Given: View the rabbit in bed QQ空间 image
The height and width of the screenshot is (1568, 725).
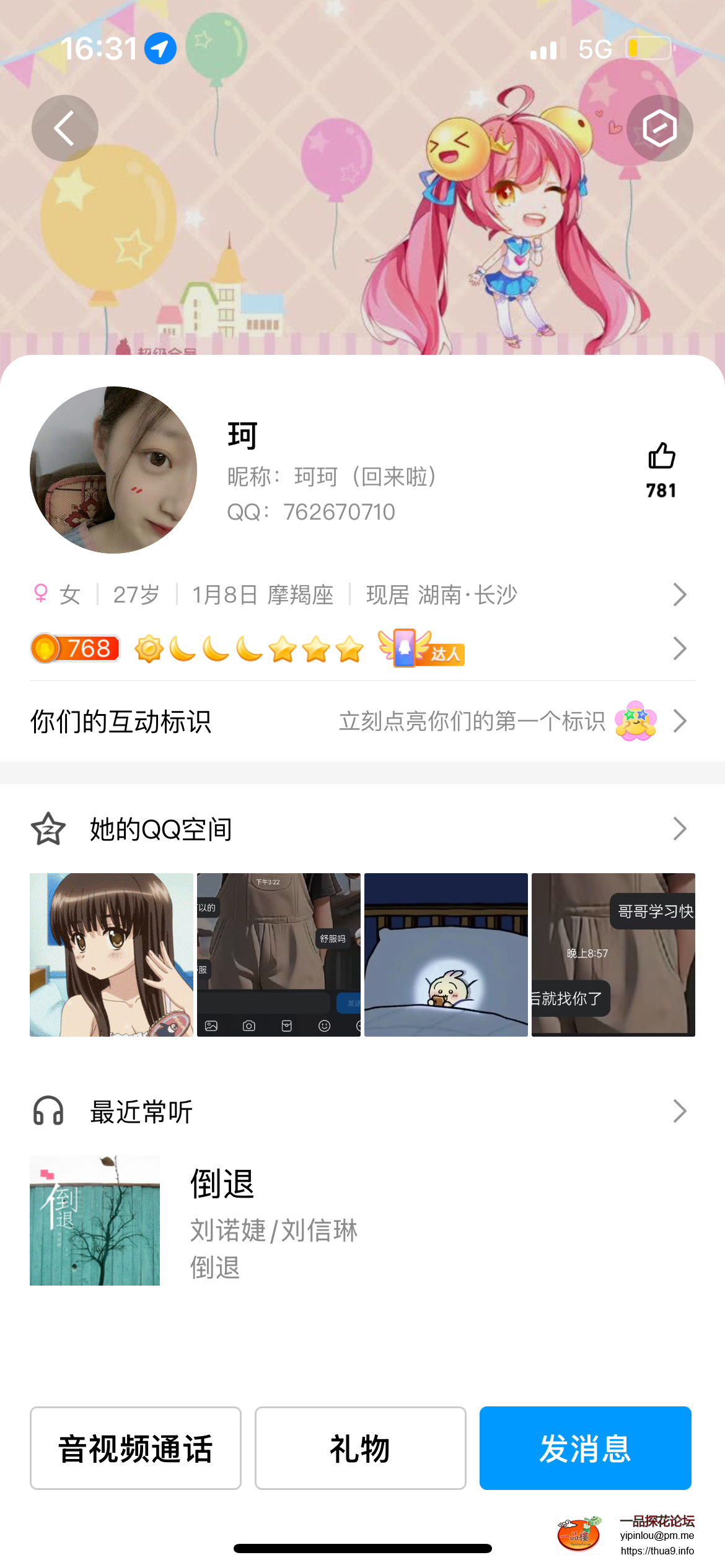Looking at the screenshot, I should point(446,954).
